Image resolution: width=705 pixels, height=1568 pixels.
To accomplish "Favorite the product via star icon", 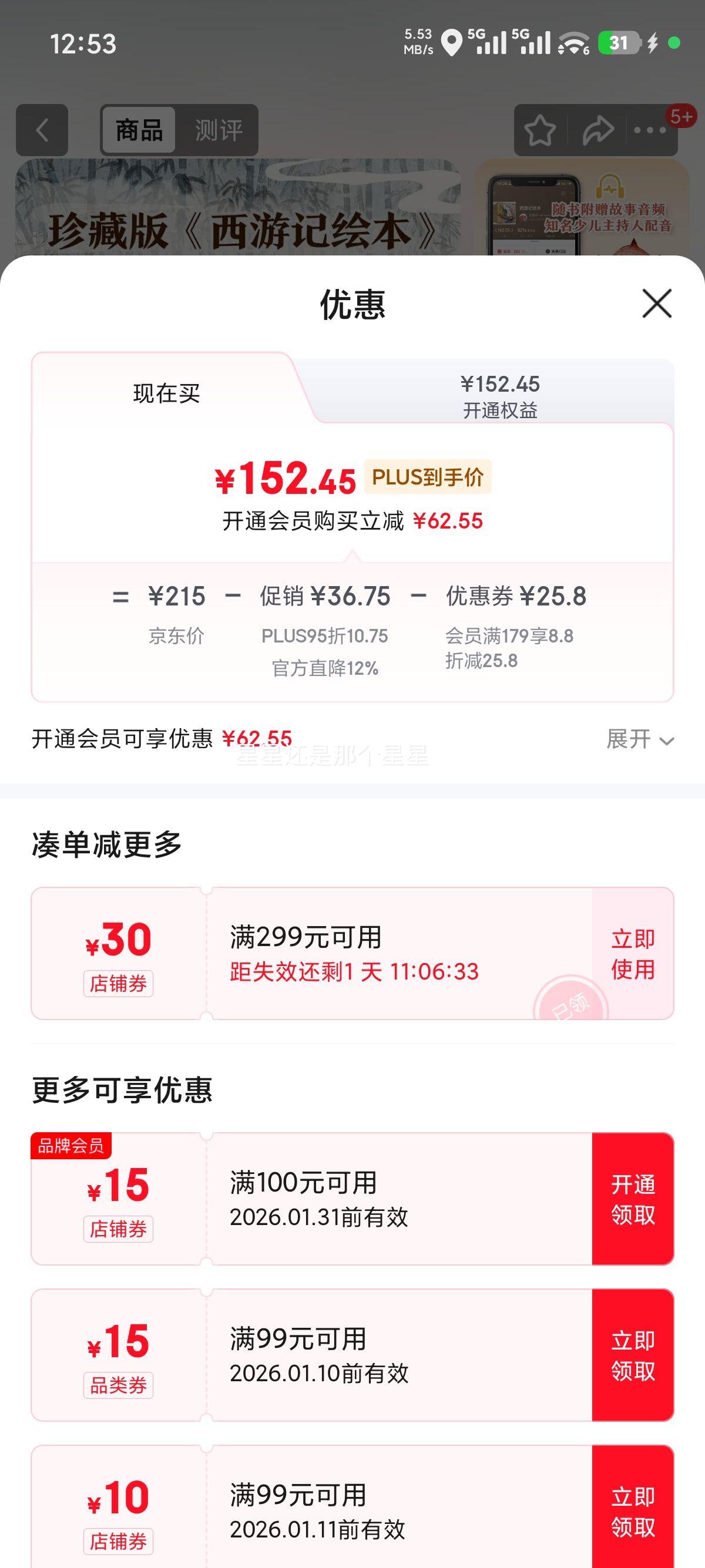I will tap(540, 130).
